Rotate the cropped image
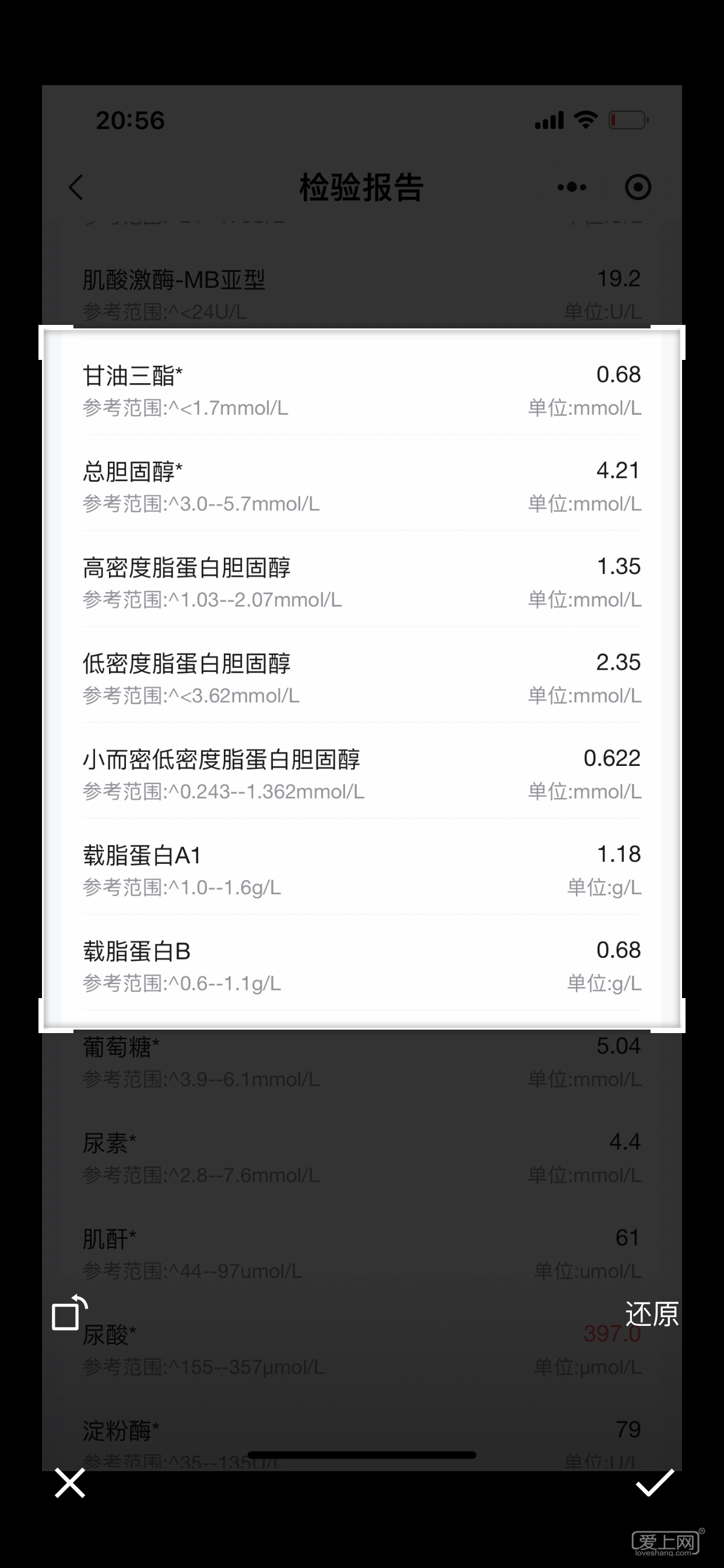The image size is (724, 1568). click(x=69, y=1313)
